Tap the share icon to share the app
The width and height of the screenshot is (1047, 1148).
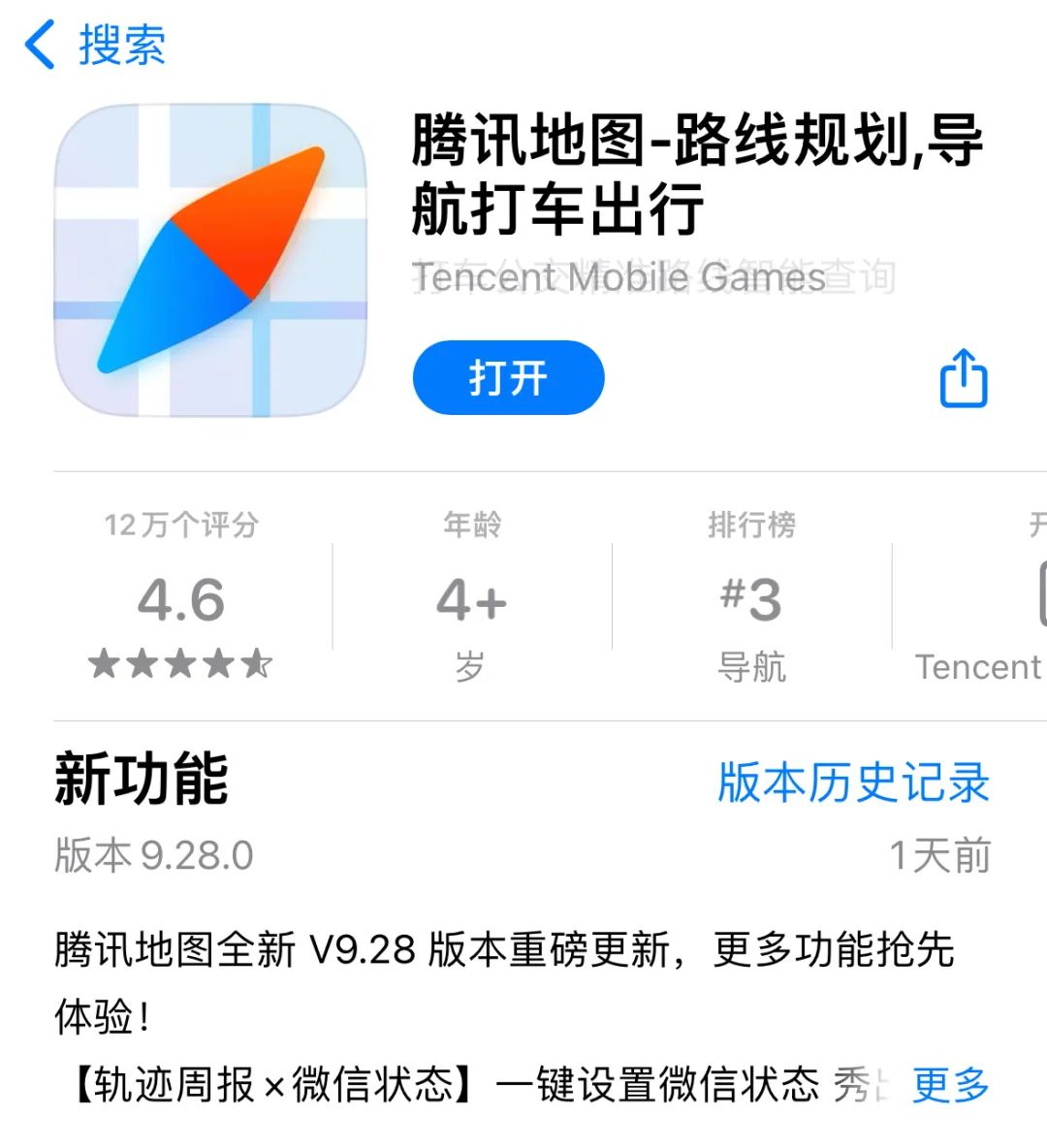point(963,379)
